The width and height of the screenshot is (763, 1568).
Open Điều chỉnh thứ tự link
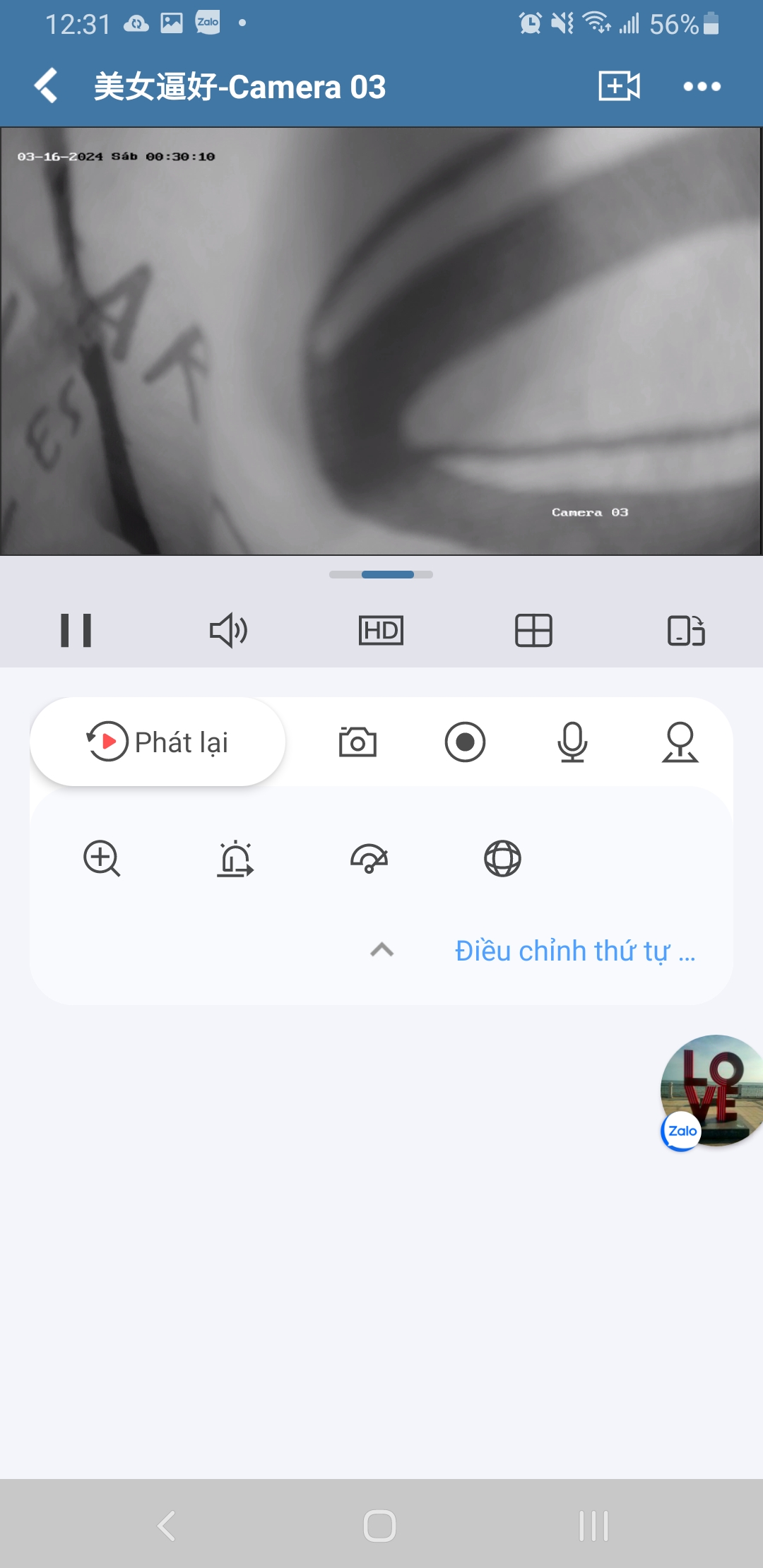click(x=574, y=951)
